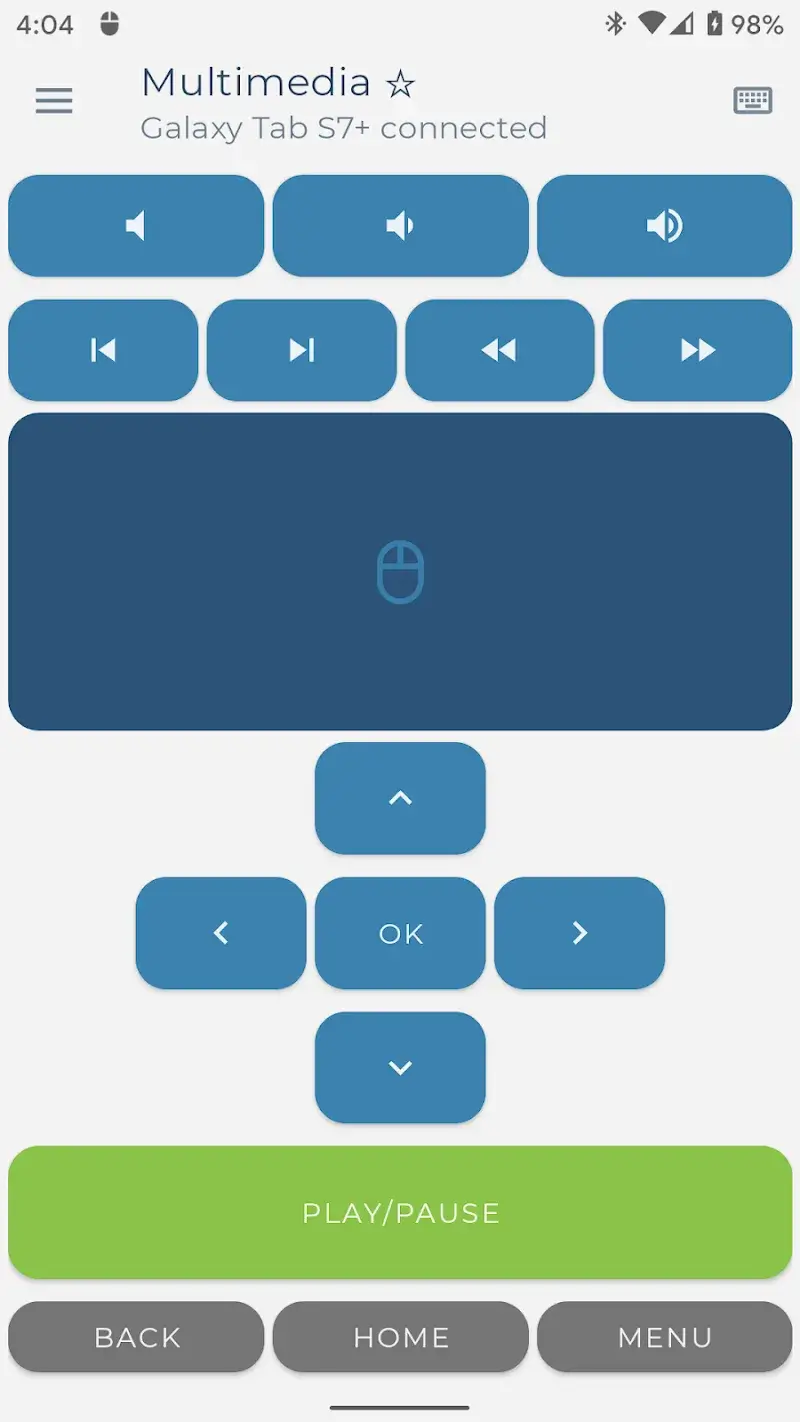
Task: Mute the volume
Action: coord(136,226)
